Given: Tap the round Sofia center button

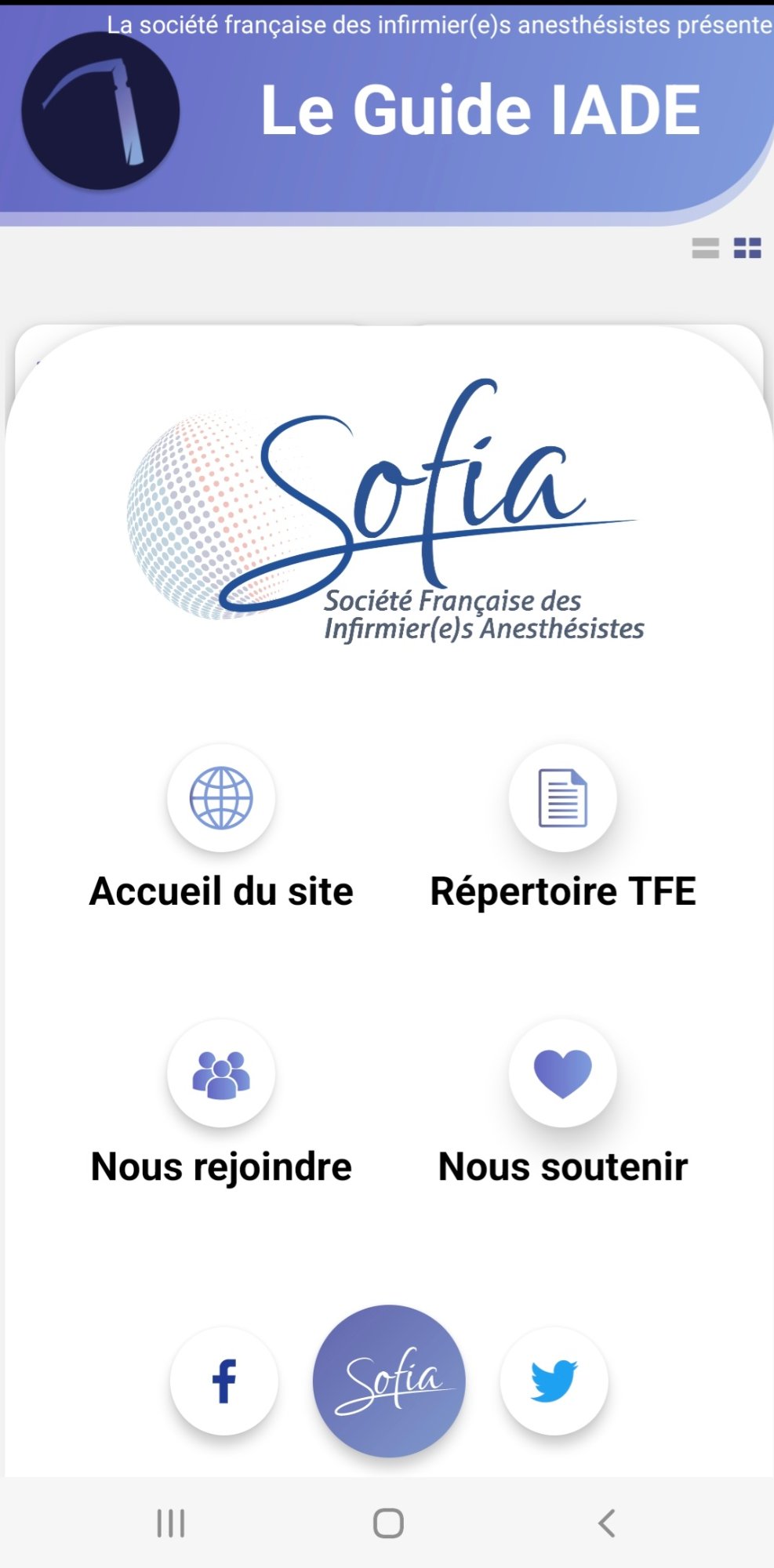Looking at the screenshot, I should (389, 1381).
